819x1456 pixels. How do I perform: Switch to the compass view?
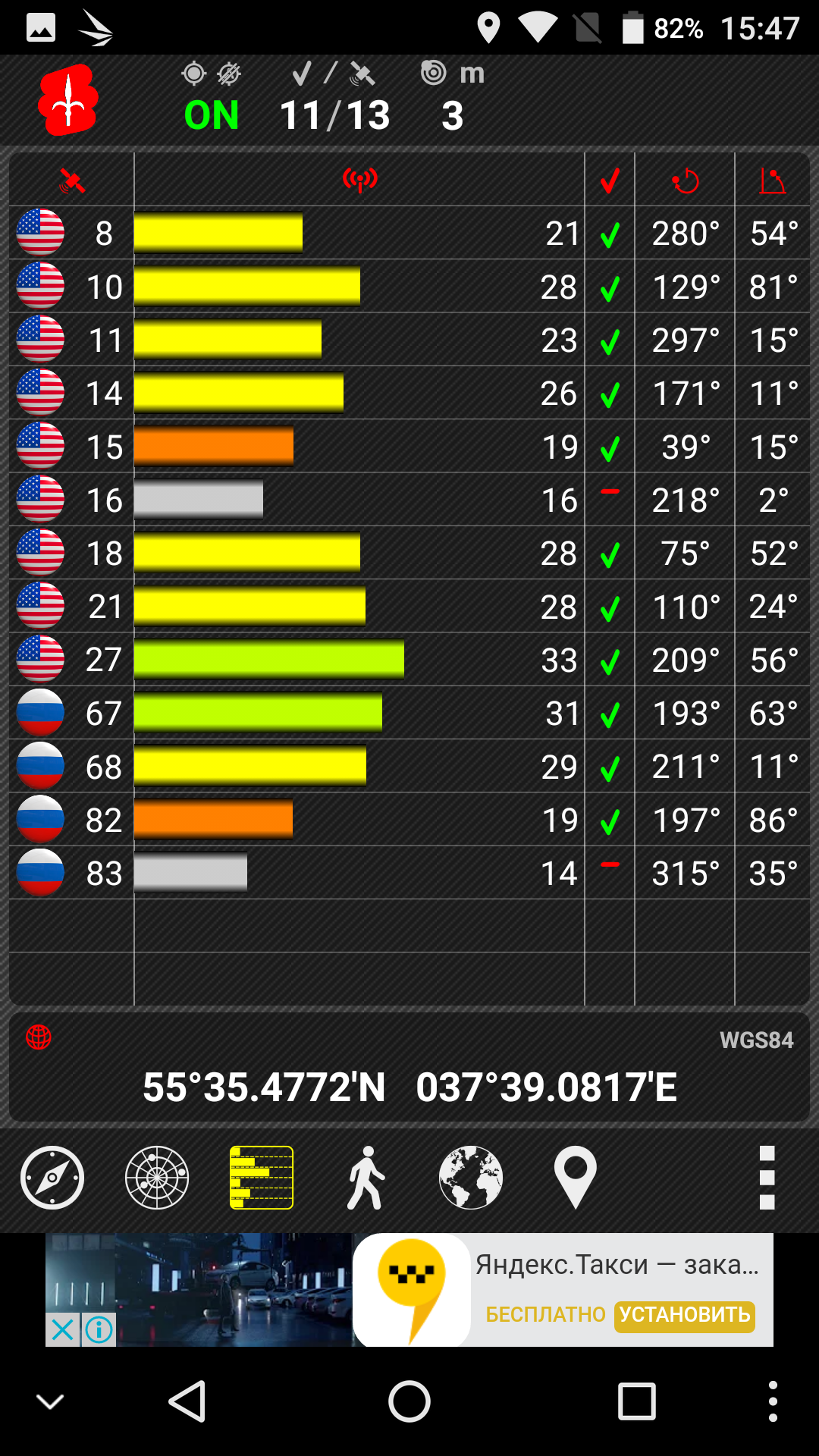52,1178
